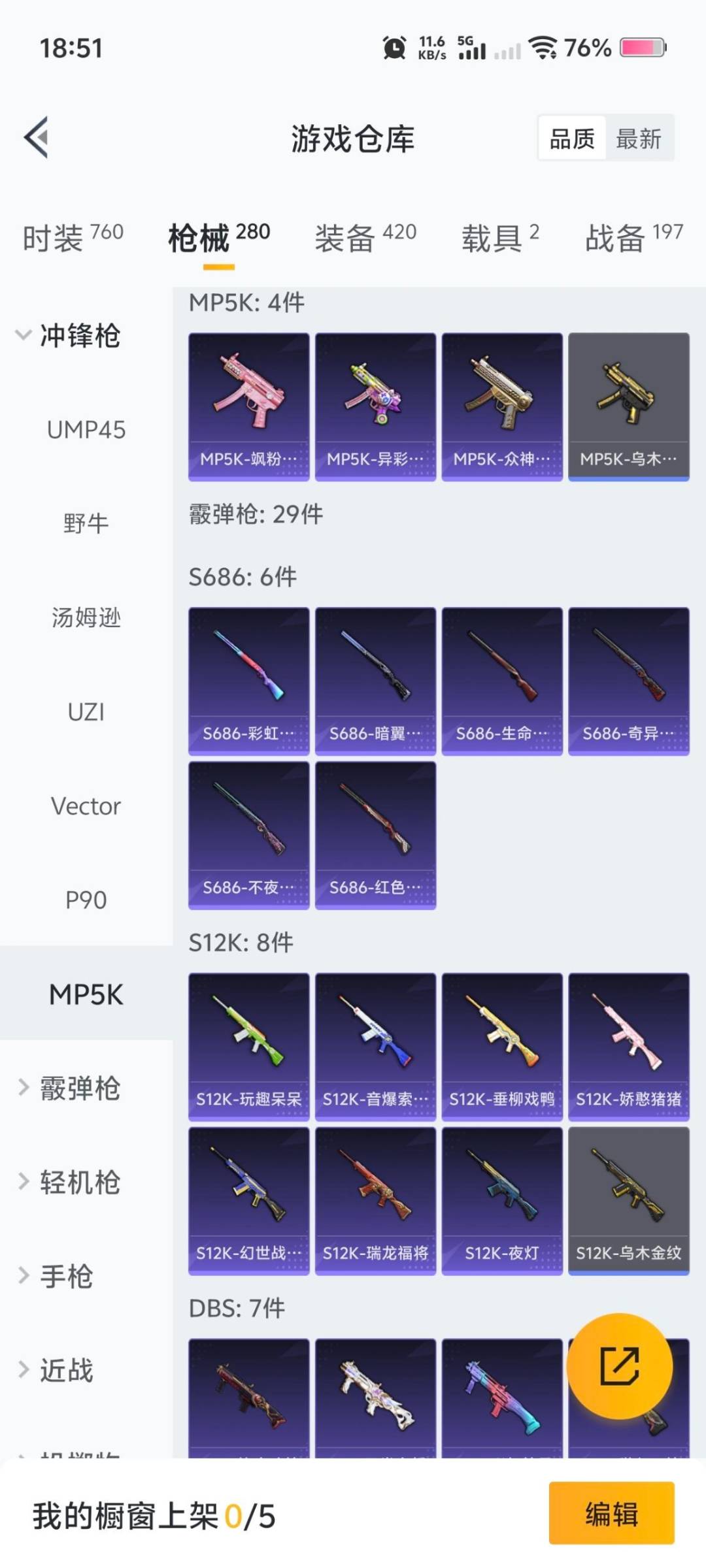
Task: Tap the 编辑 button at bottom right
Action: (612, 1516)
